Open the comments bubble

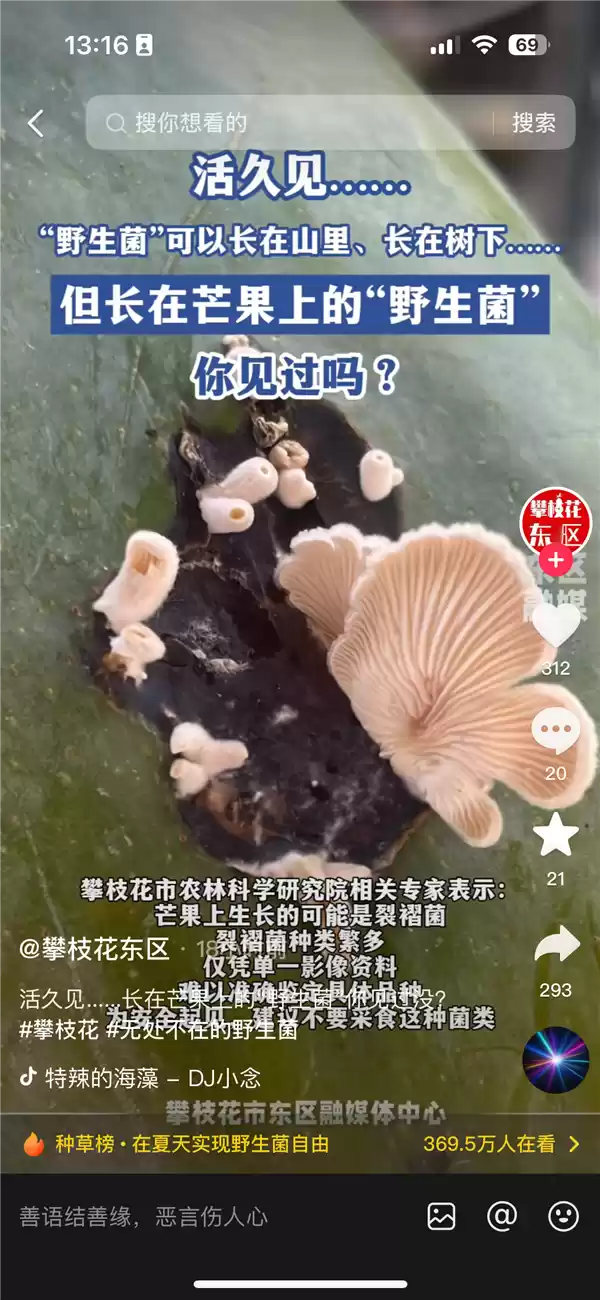click(x=555, y=732)
